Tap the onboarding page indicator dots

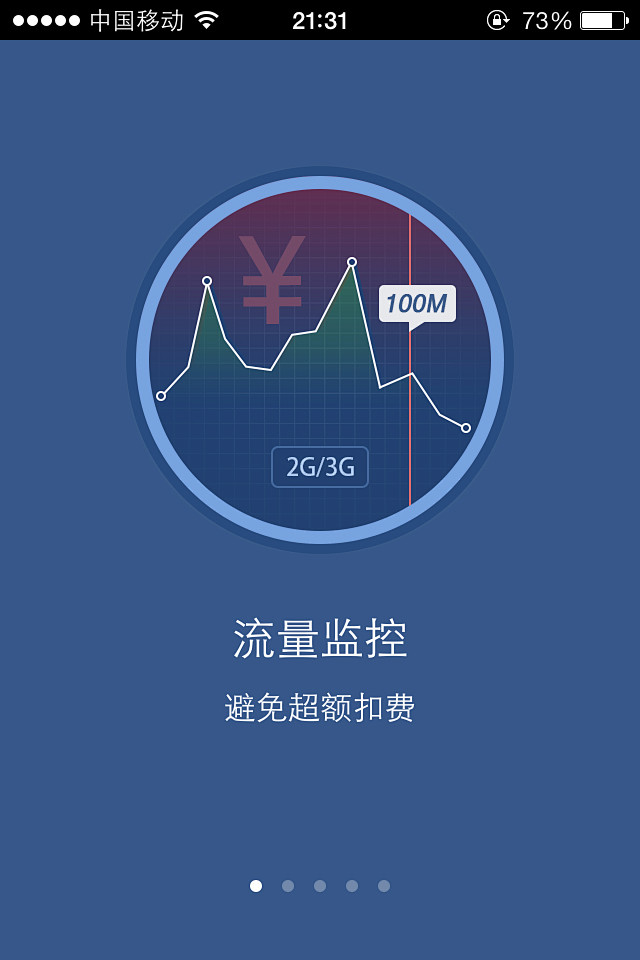[320, 886]
